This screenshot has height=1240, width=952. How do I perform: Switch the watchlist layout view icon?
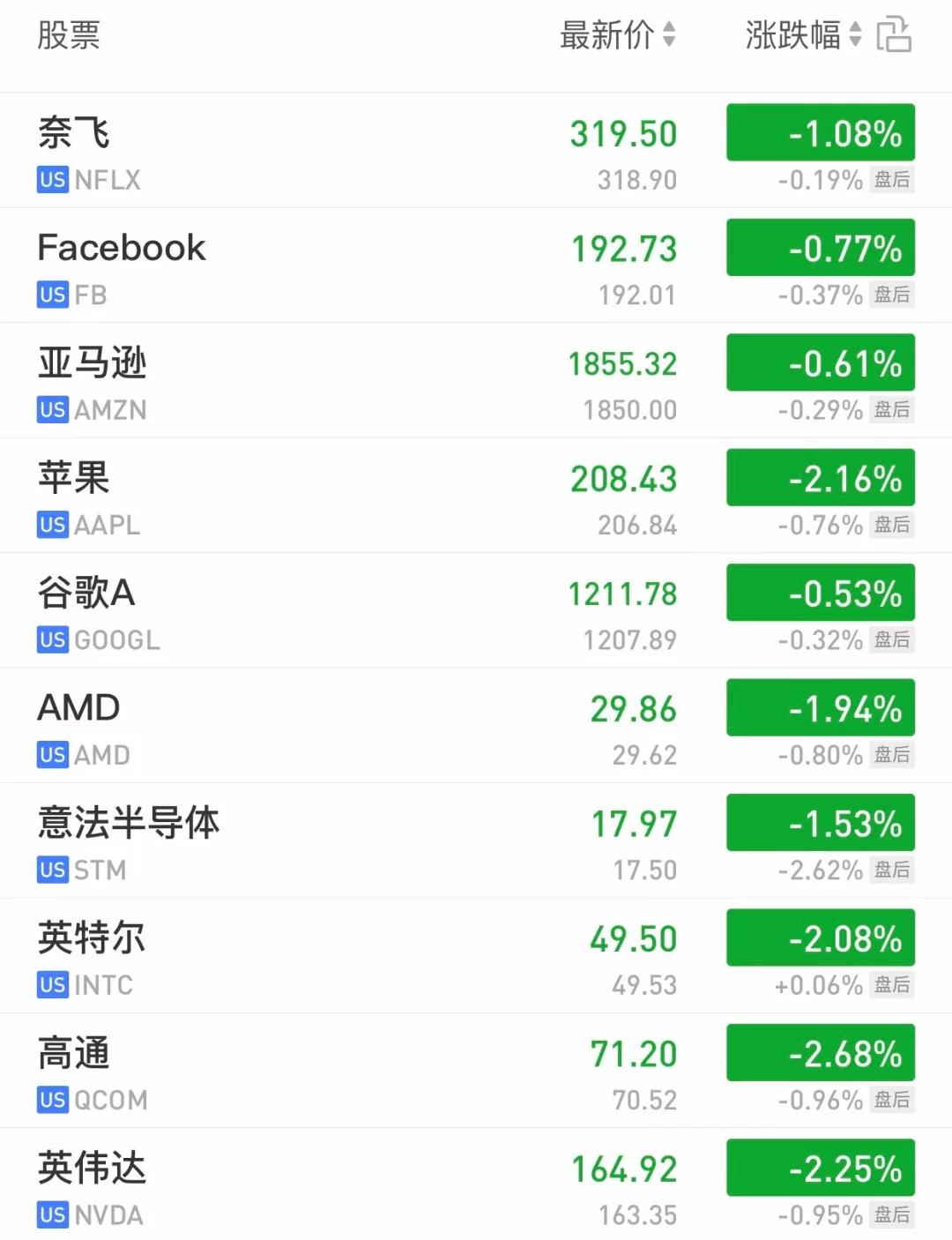coord(894,35)
